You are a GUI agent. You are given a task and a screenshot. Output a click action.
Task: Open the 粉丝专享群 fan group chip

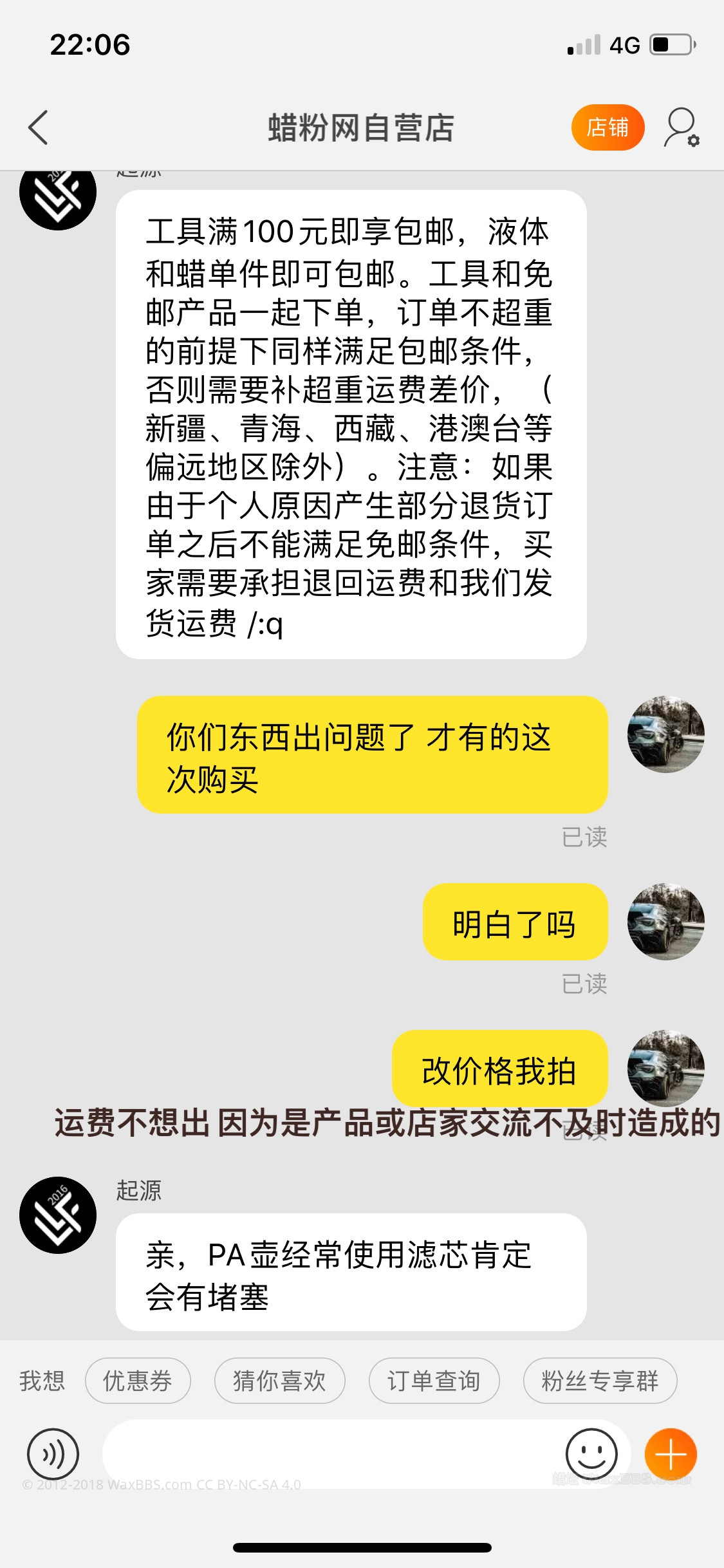click(600, 1381)
